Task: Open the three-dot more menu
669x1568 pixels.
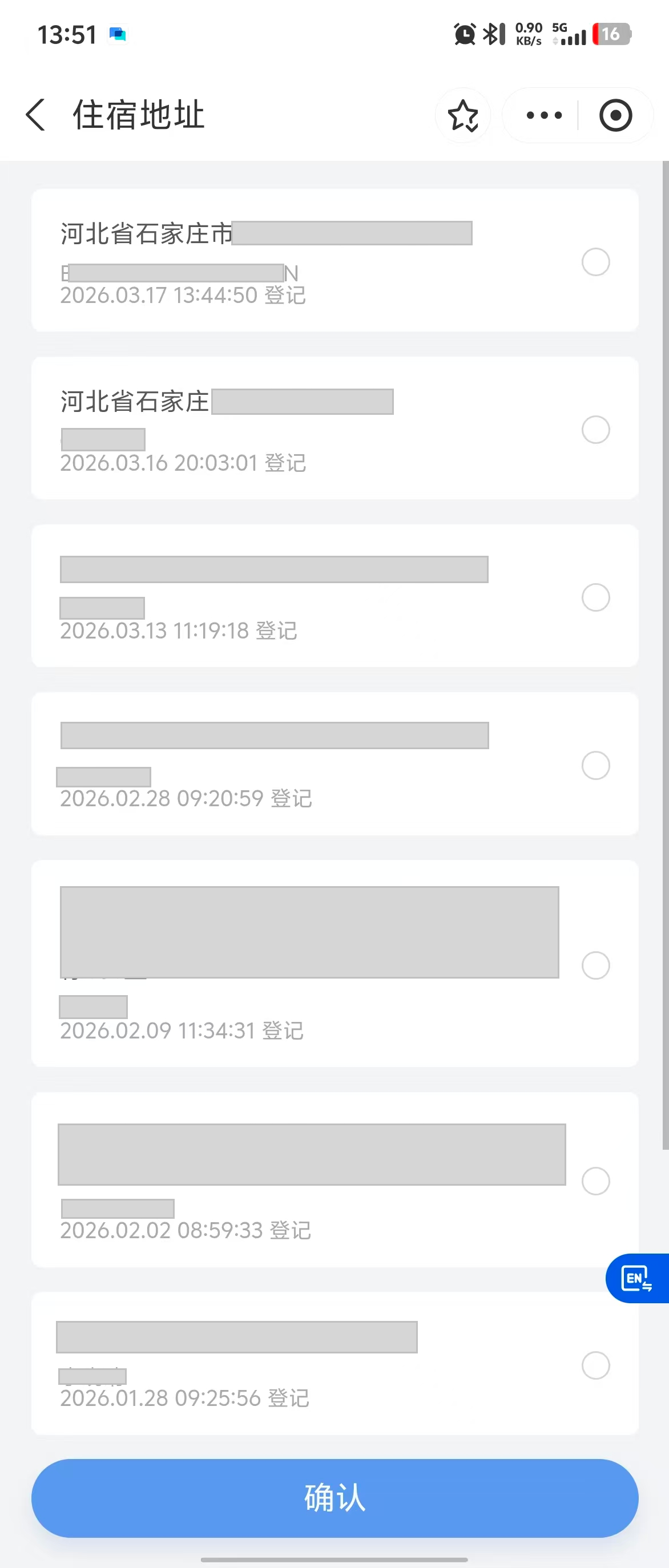Action: pyautogui.click(x=543, y=115)
